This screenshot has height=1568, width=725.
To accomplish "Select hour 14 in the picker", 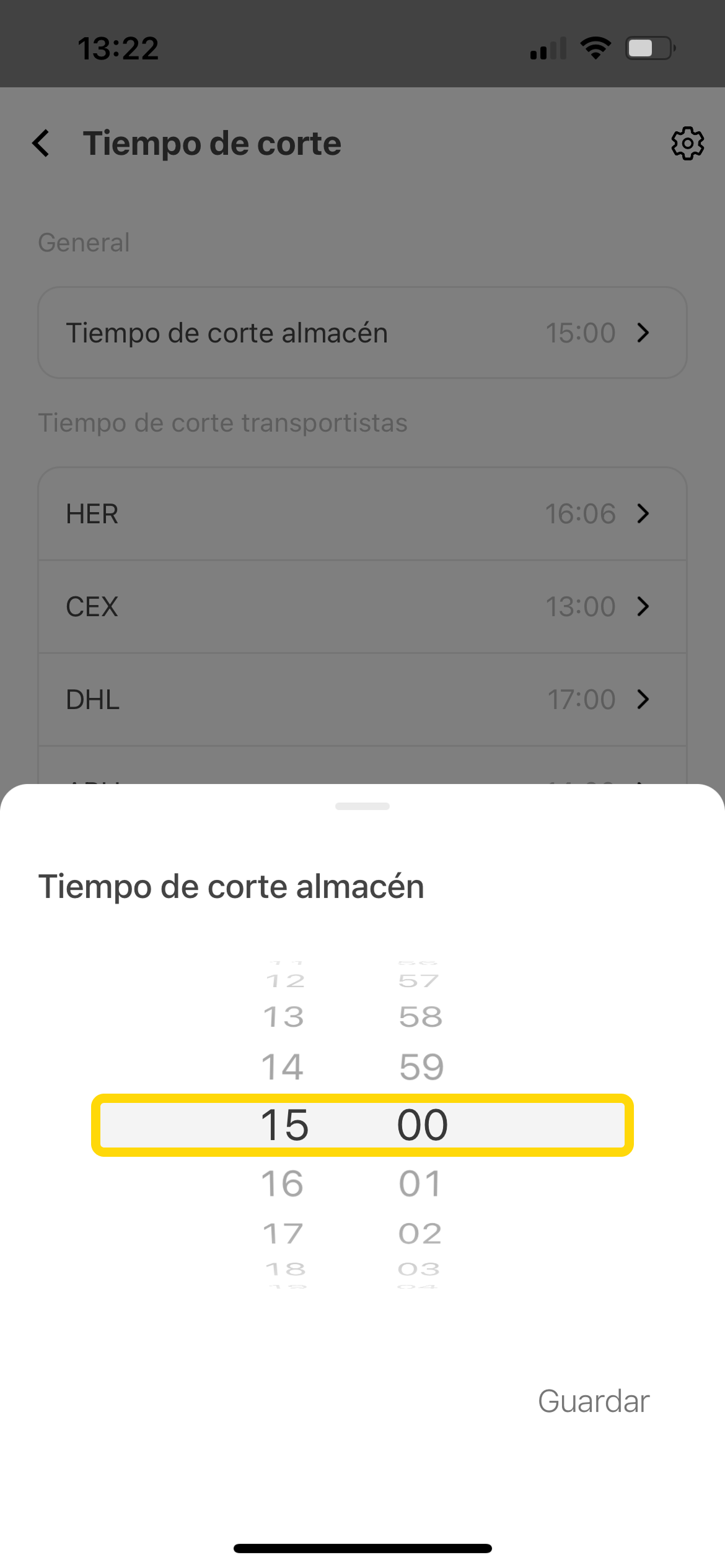I will (x=283, y=1066).
